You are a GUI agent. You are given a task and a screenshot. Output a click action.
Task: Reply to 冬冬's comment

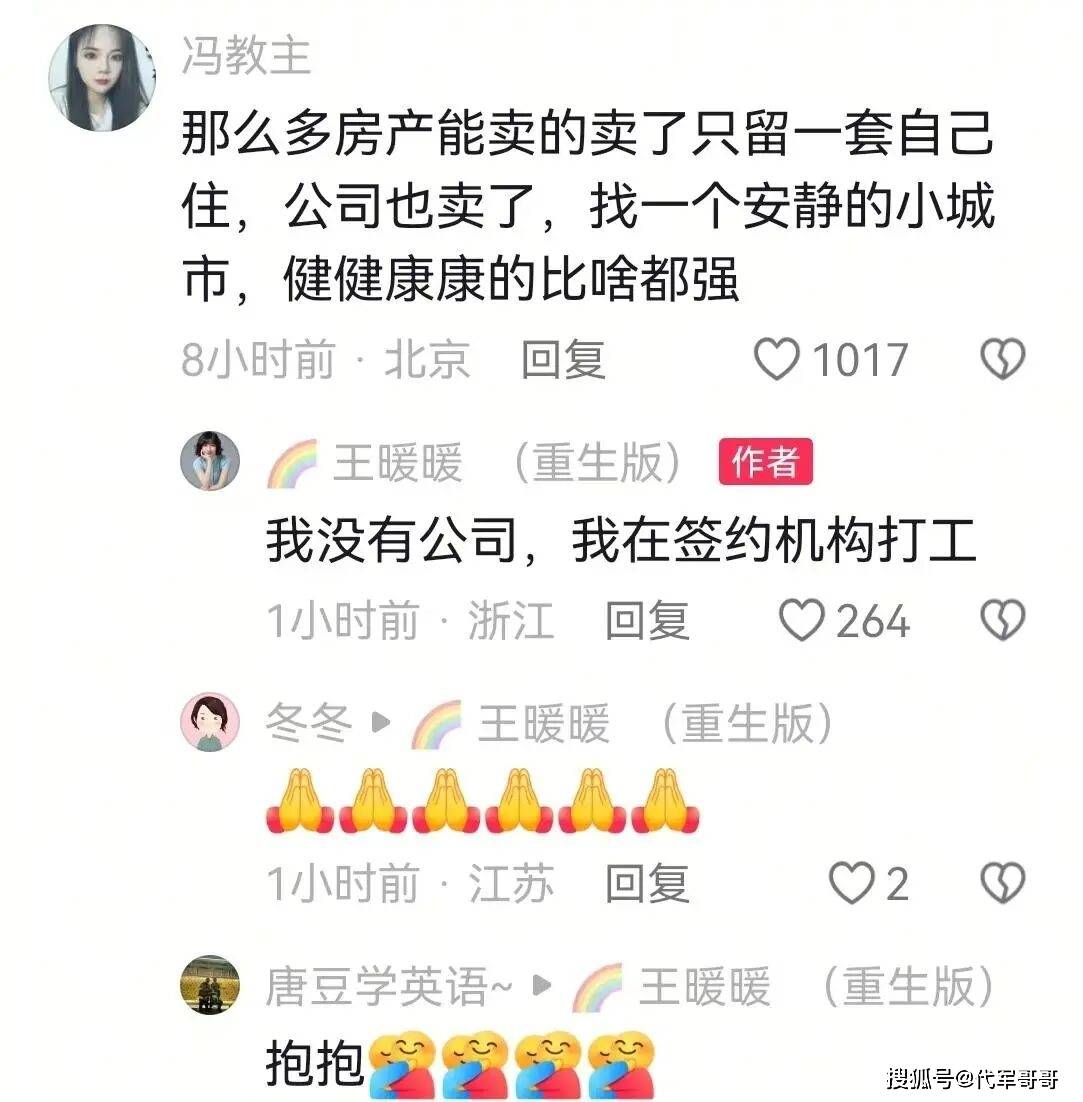(x=647, y=883)
